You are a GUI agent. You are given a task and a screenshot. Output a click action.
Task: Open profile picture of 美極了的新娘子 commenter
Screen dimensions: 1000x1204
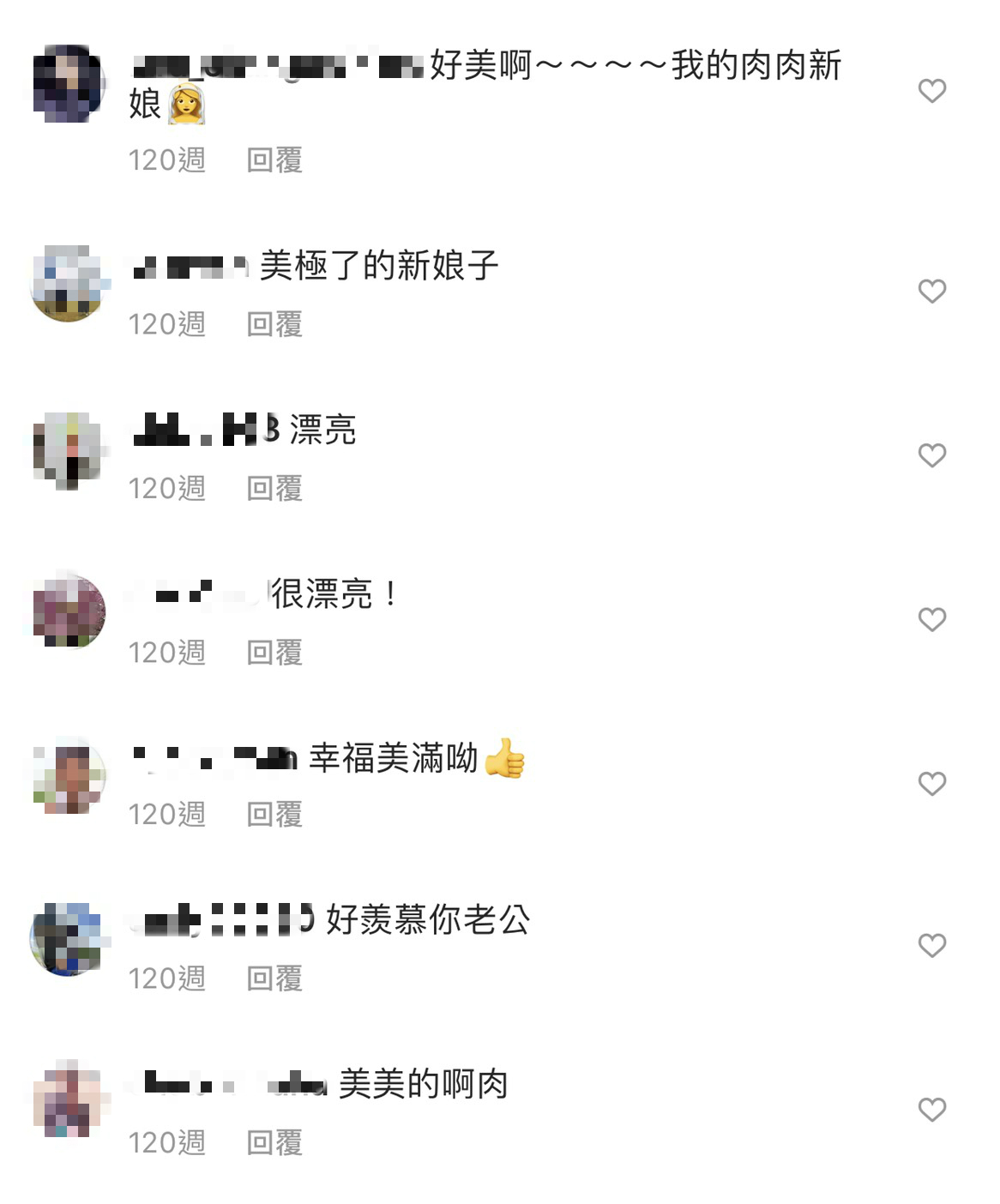pos(69,284)
